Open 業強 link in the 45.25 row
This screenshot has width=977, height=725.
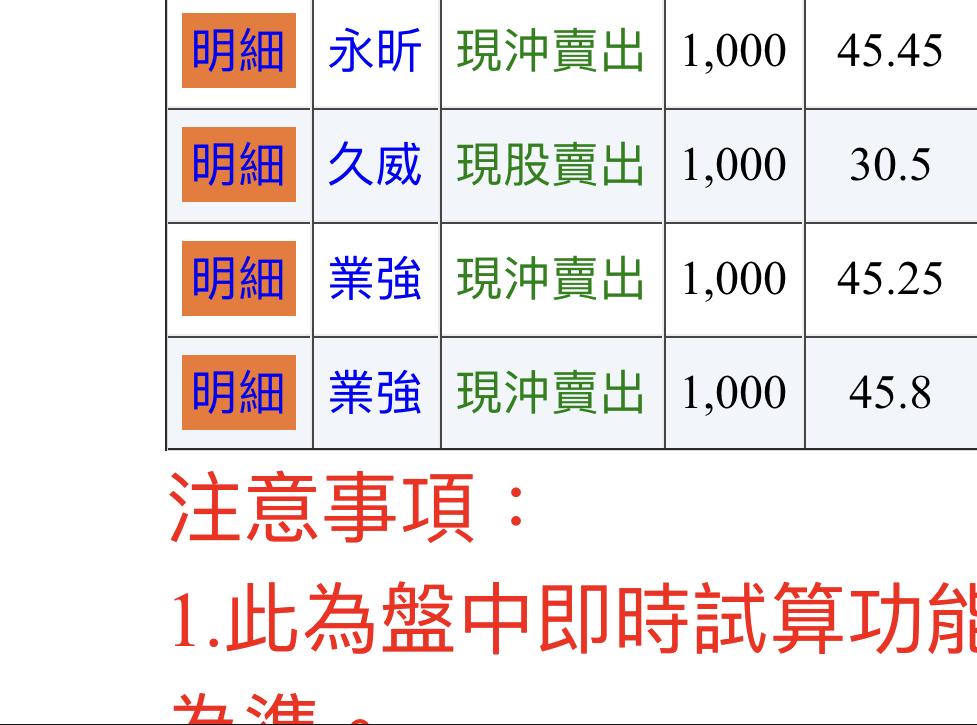point(375,278)
